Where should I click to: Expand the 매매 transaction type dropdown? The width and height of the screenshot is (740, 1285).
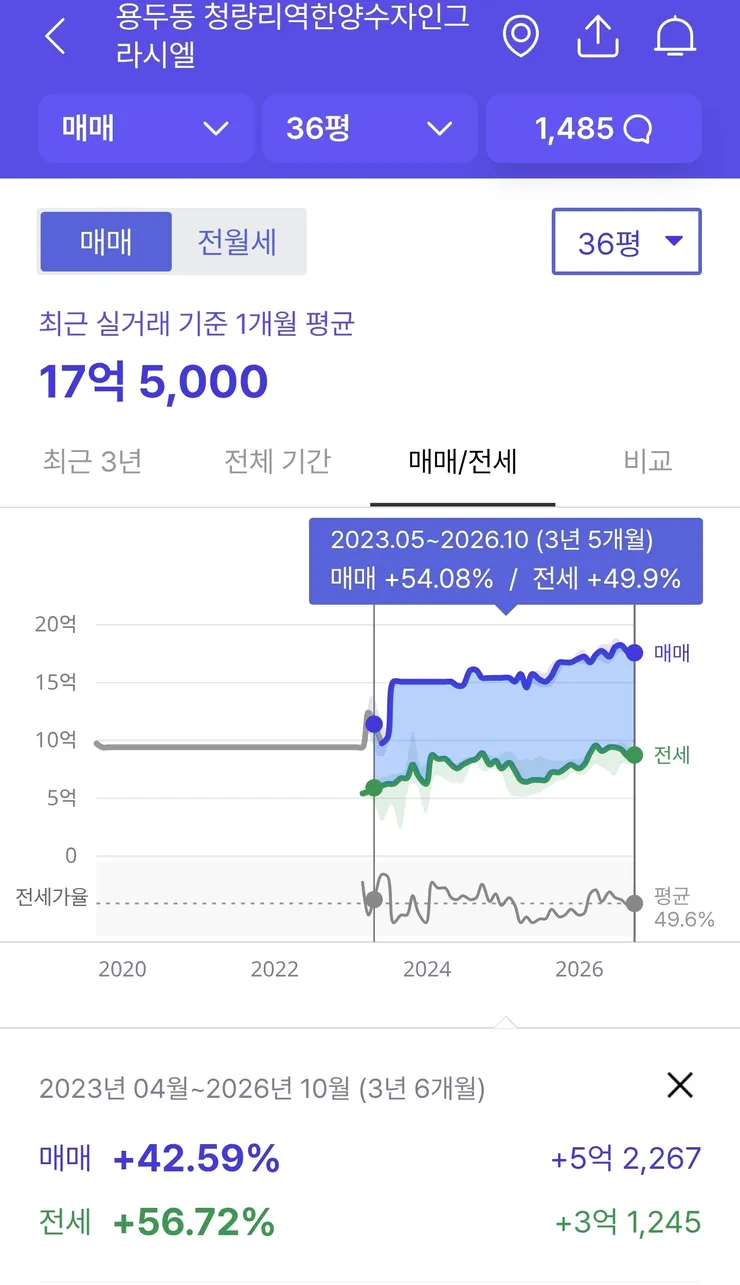pos(146,129)
